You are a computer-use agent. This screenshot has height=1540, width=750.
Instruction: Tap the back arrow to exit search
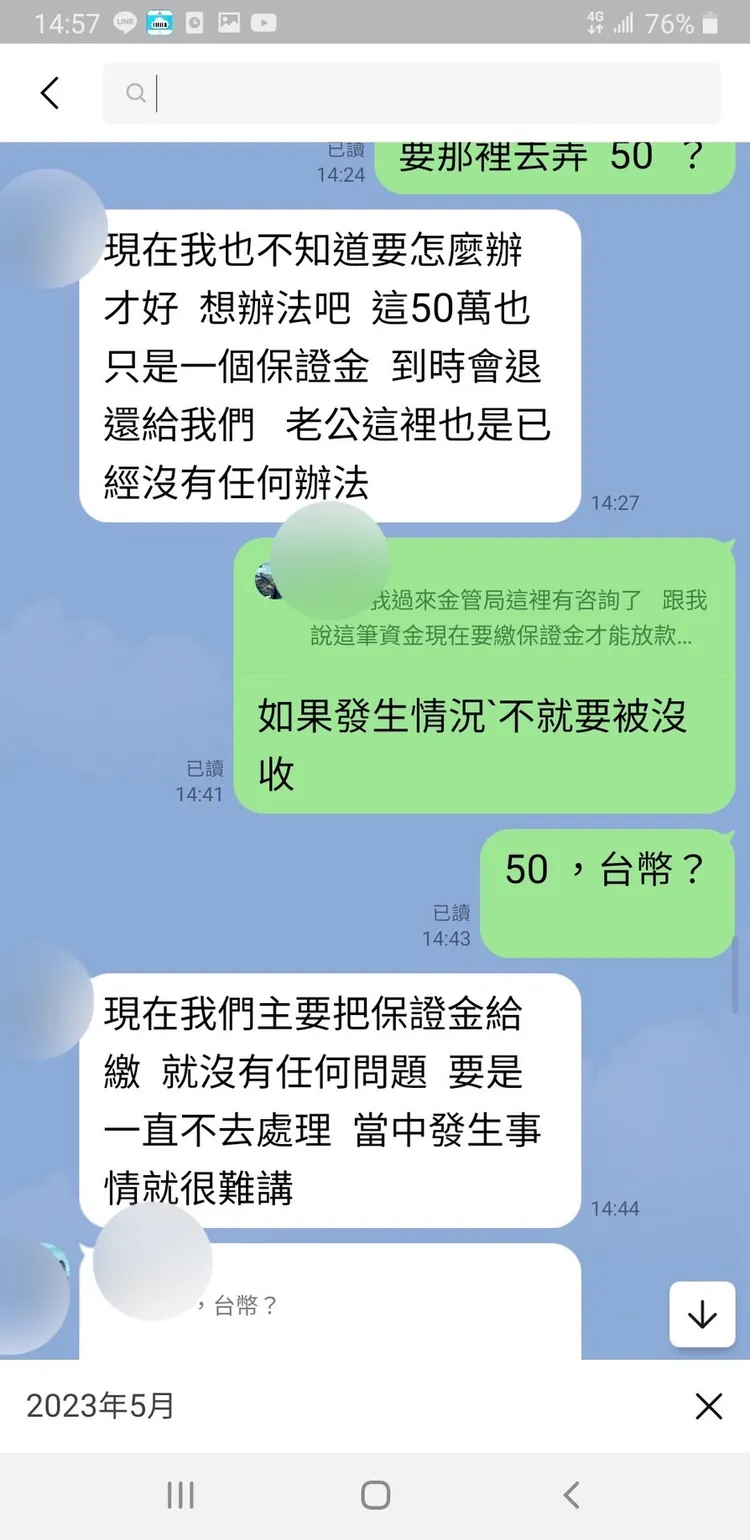click(50, 92)
